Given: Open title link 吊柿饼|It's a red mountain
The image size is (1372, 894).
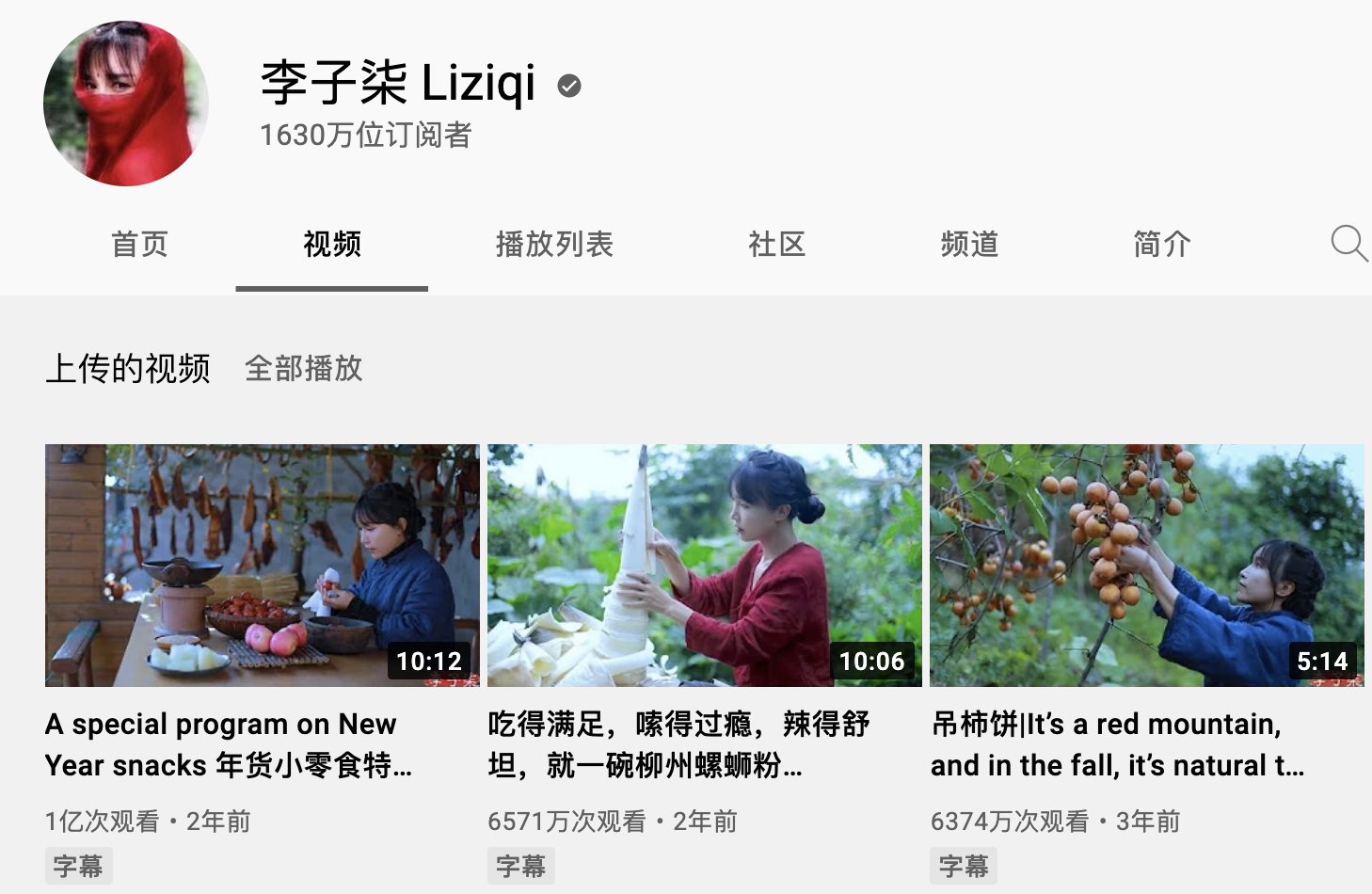Looking at the screenshot, I should point(1117,744).
